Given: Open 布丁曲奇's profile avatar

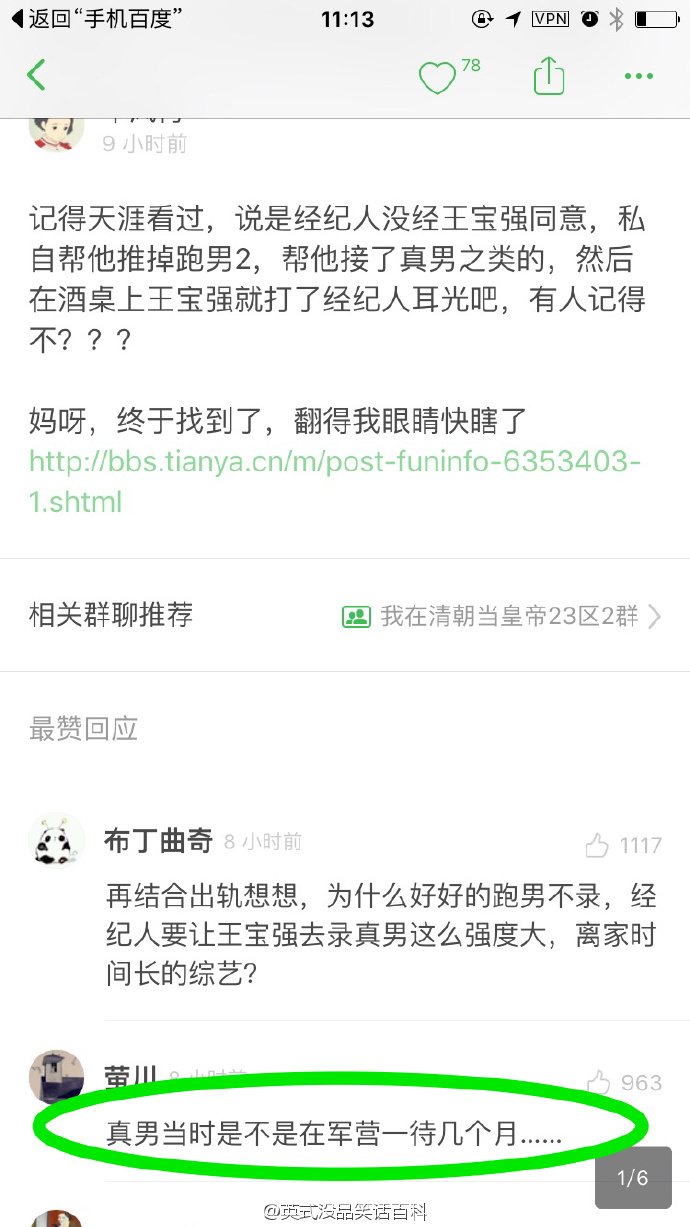Looking at the screenshot, I should coord(56,840).
